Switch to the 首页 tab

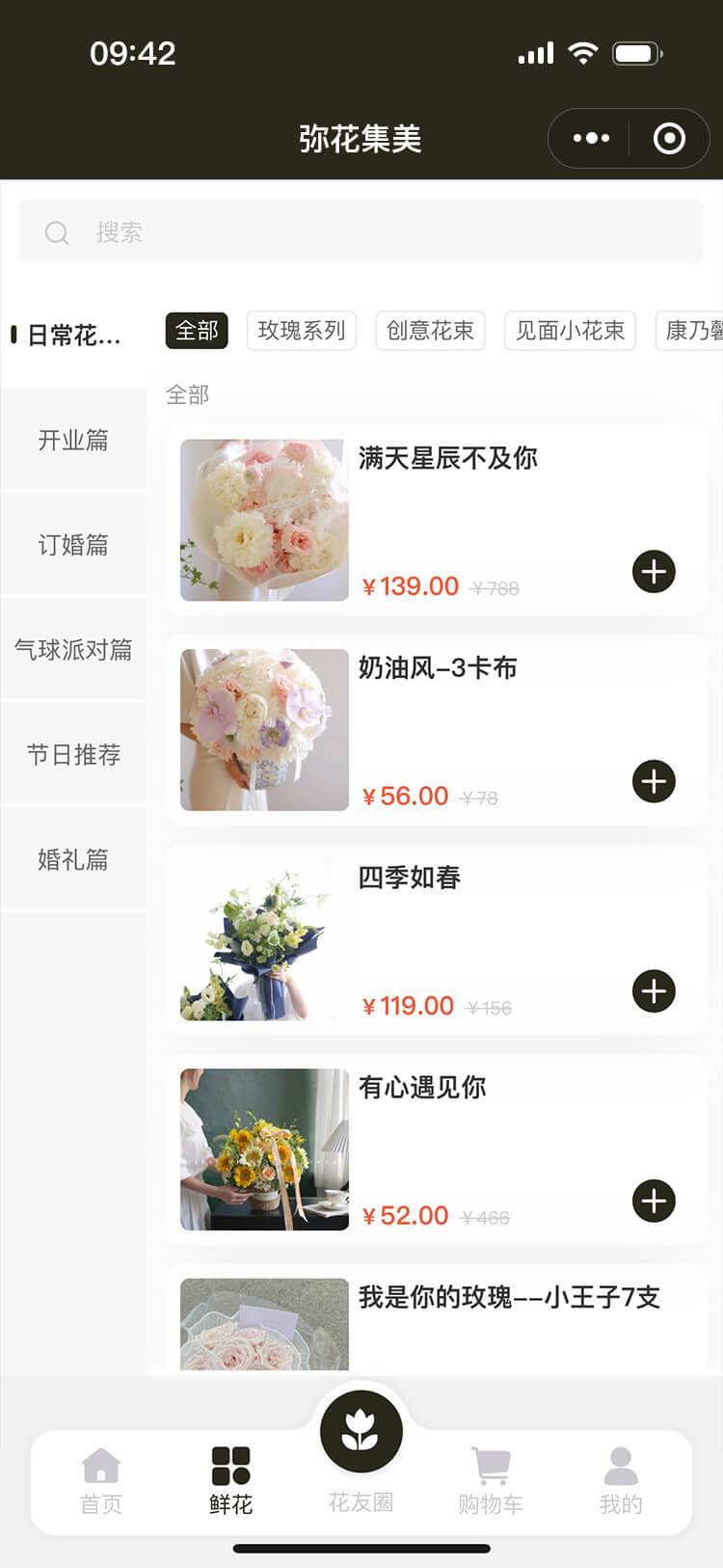pos(101,1482)
